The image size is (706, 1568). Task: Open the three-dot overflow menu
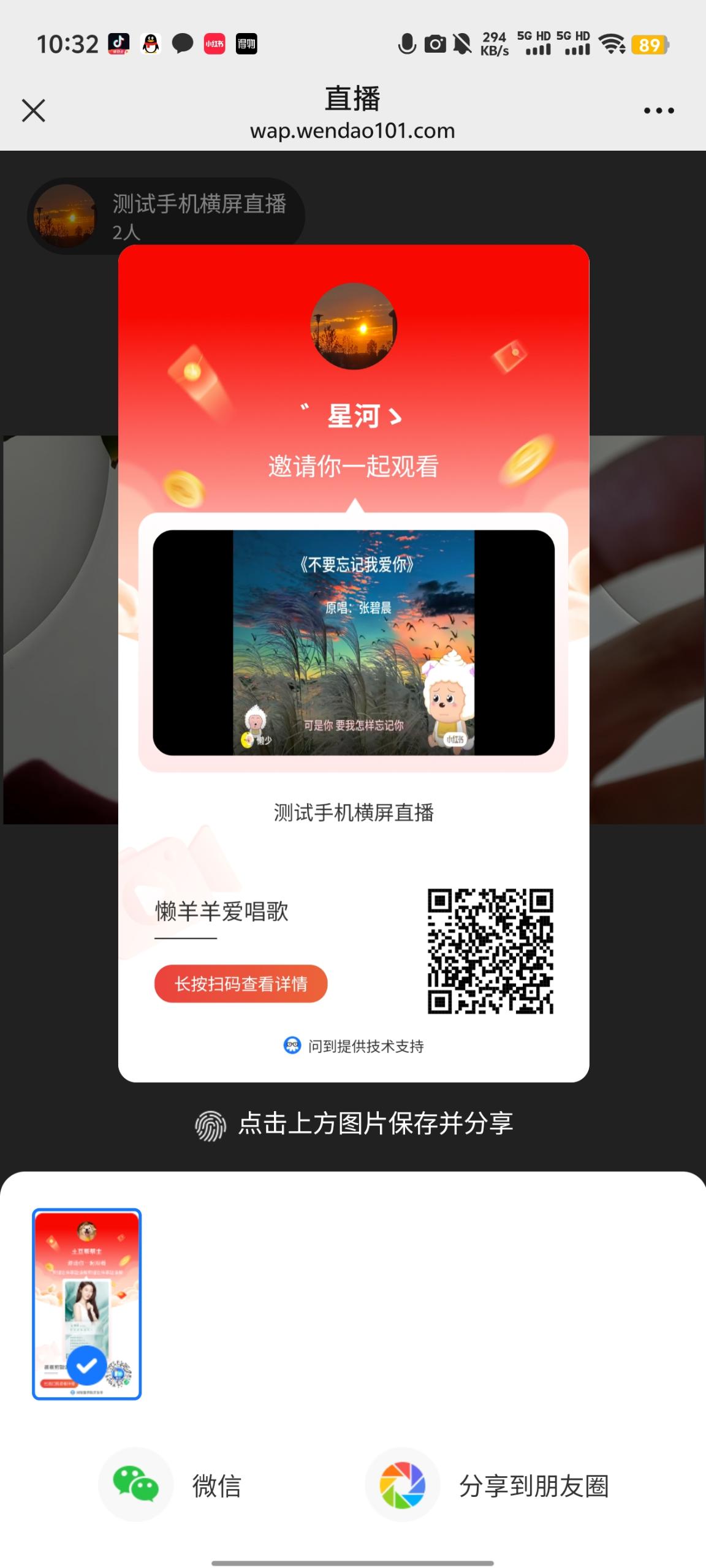pos(658,111)
